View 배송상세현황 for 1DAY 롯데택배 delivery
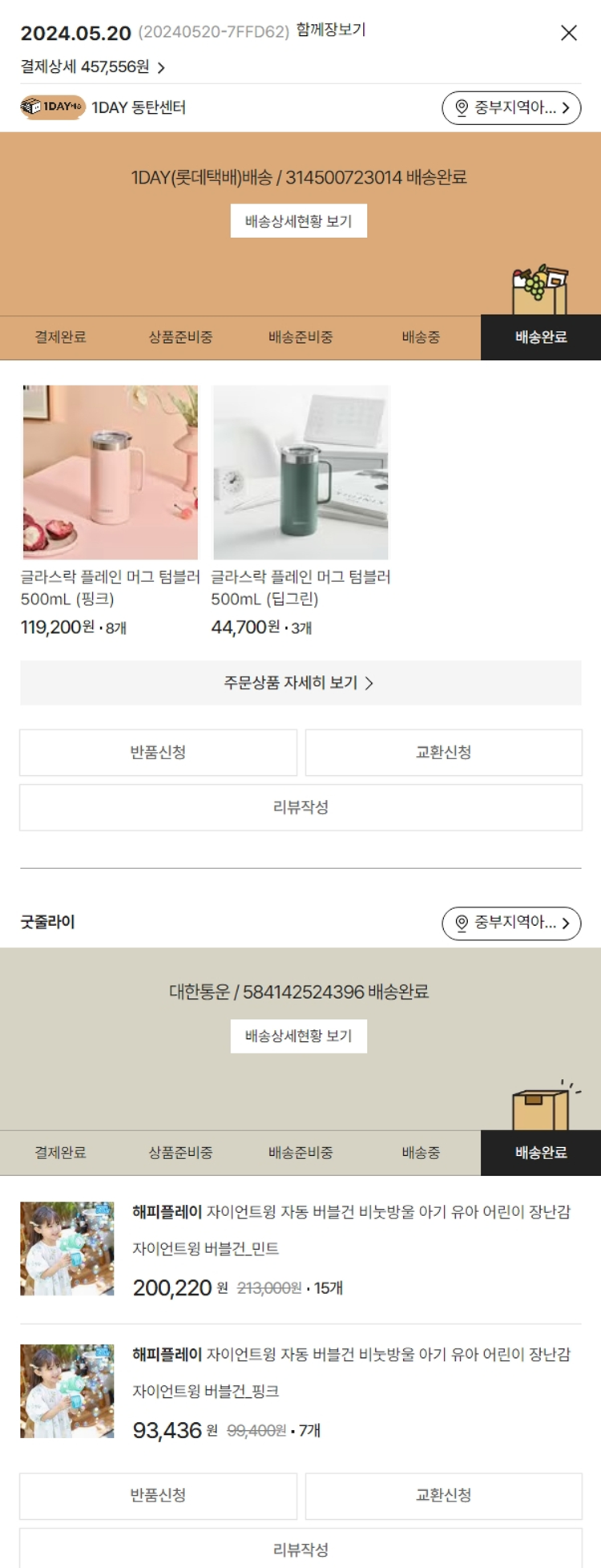Screen dimensions: 601x1568 pyautogui.click(x=299, y=221)
